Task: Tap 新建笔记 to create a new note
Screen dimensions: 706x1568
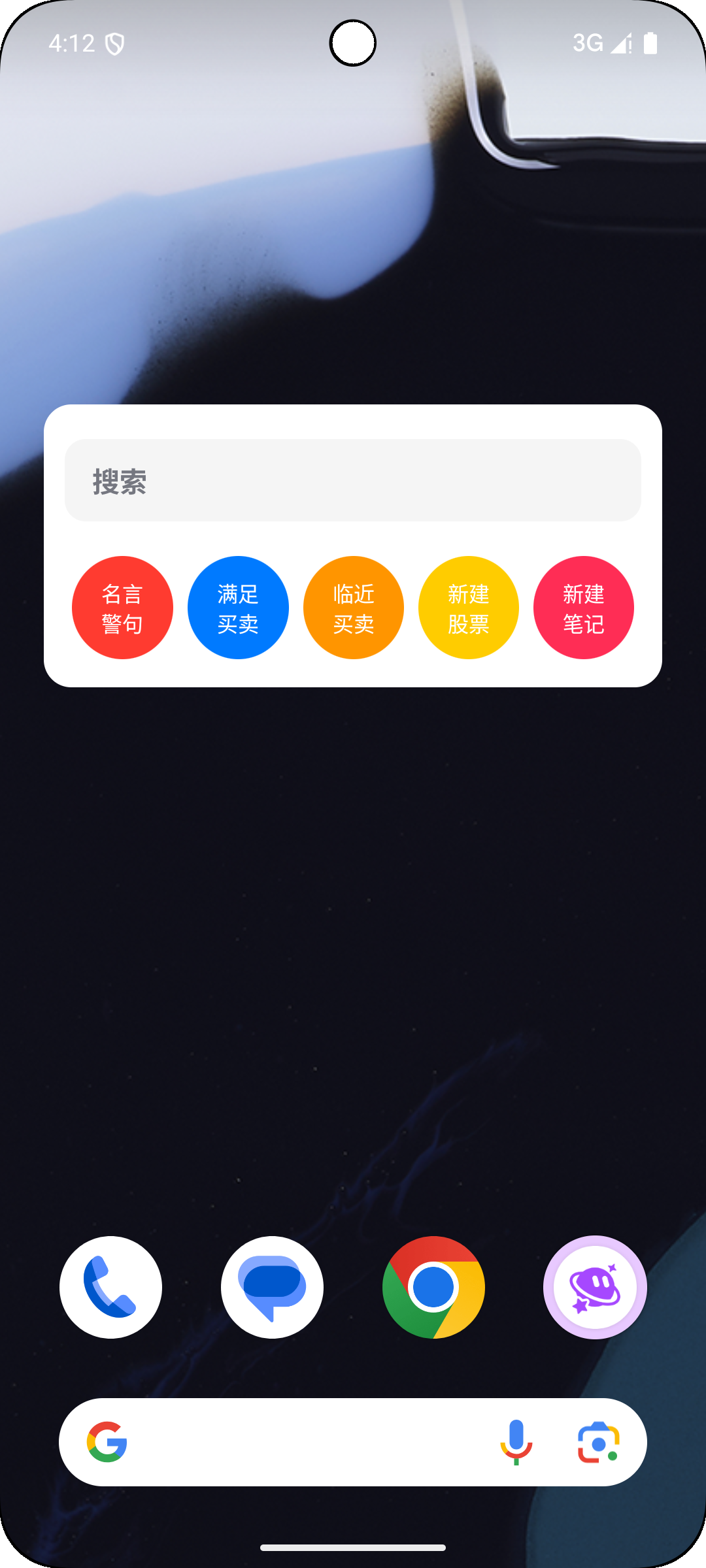Action: click(583, 608)
